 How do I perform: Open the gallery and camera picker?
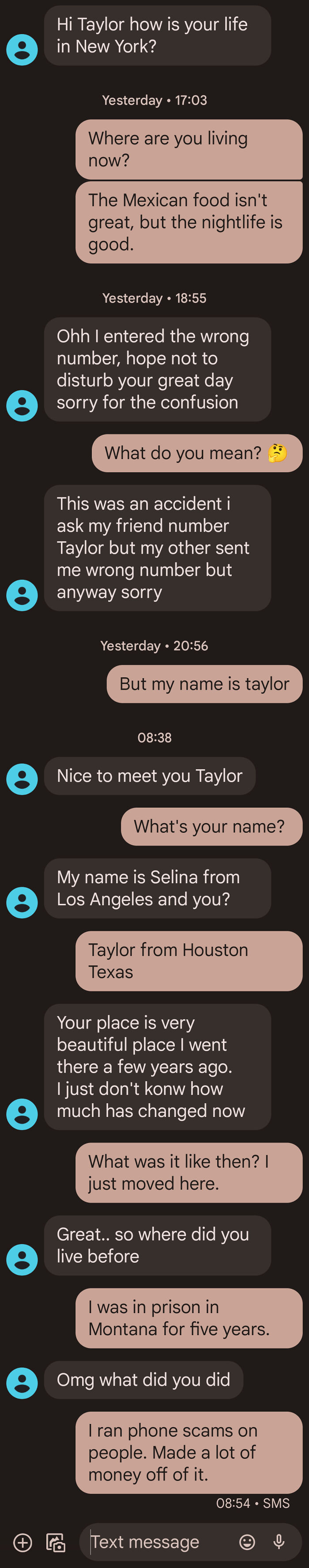click(56, 1542)
